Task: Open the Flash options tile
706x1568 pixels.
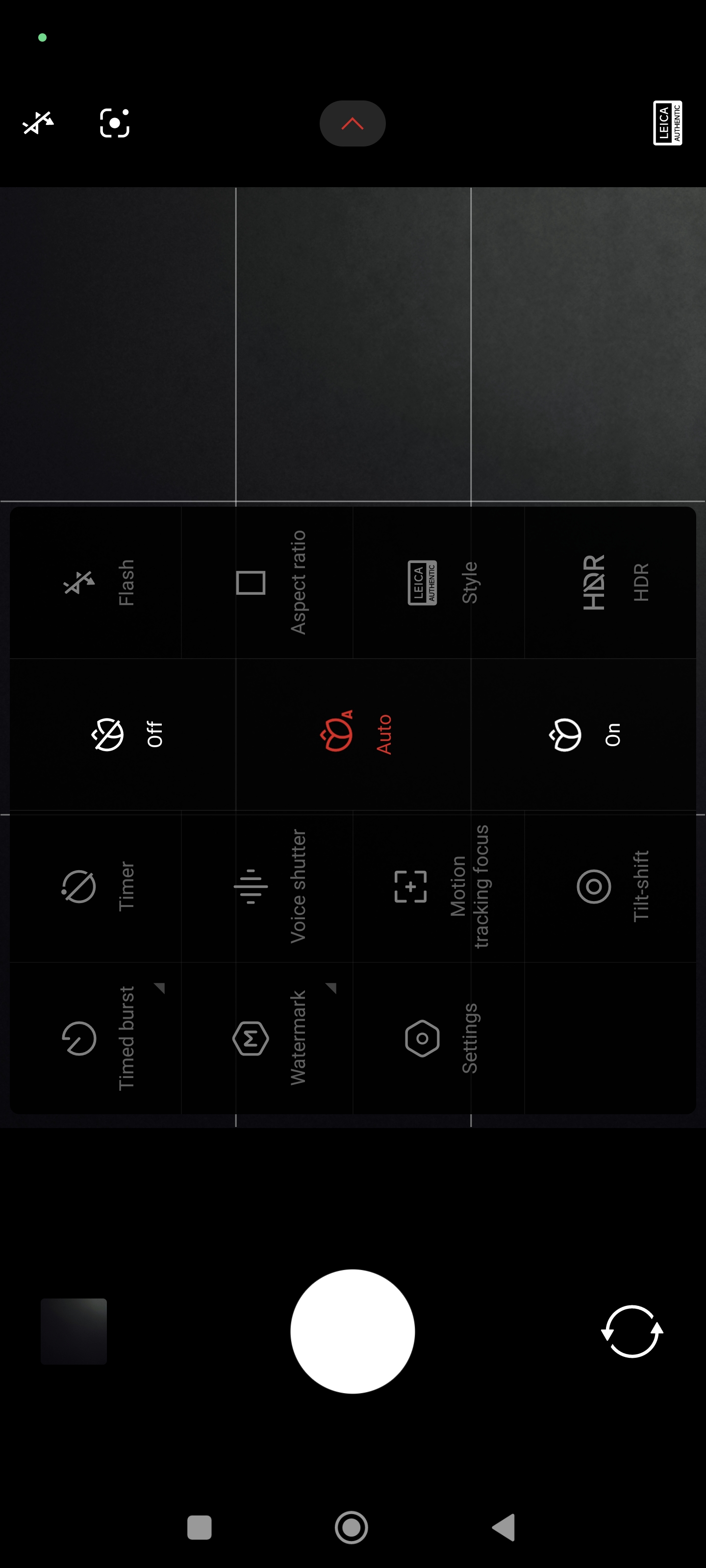Action: [96, 583]
